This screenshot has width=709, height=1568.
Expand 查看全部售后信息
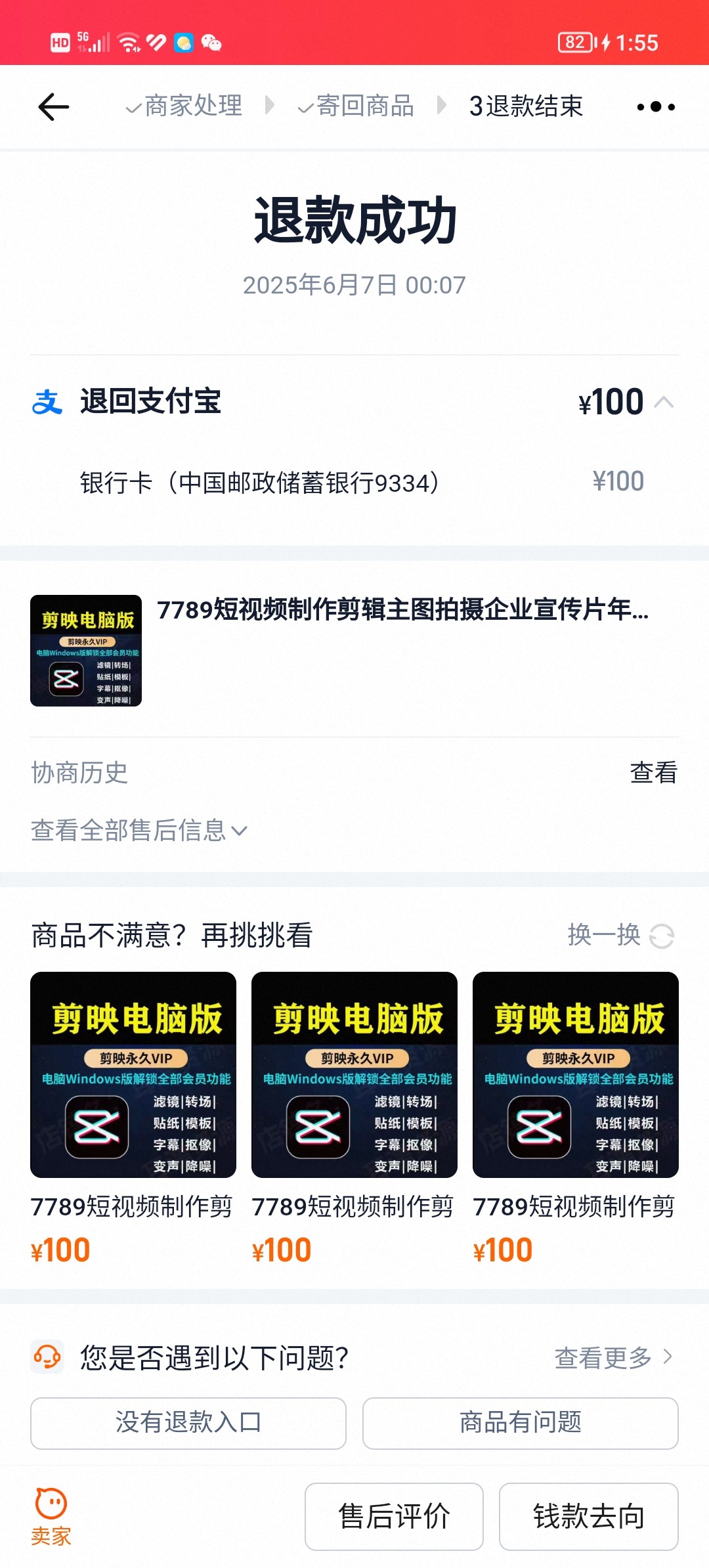pyautogui.click(x=139, y=831)
